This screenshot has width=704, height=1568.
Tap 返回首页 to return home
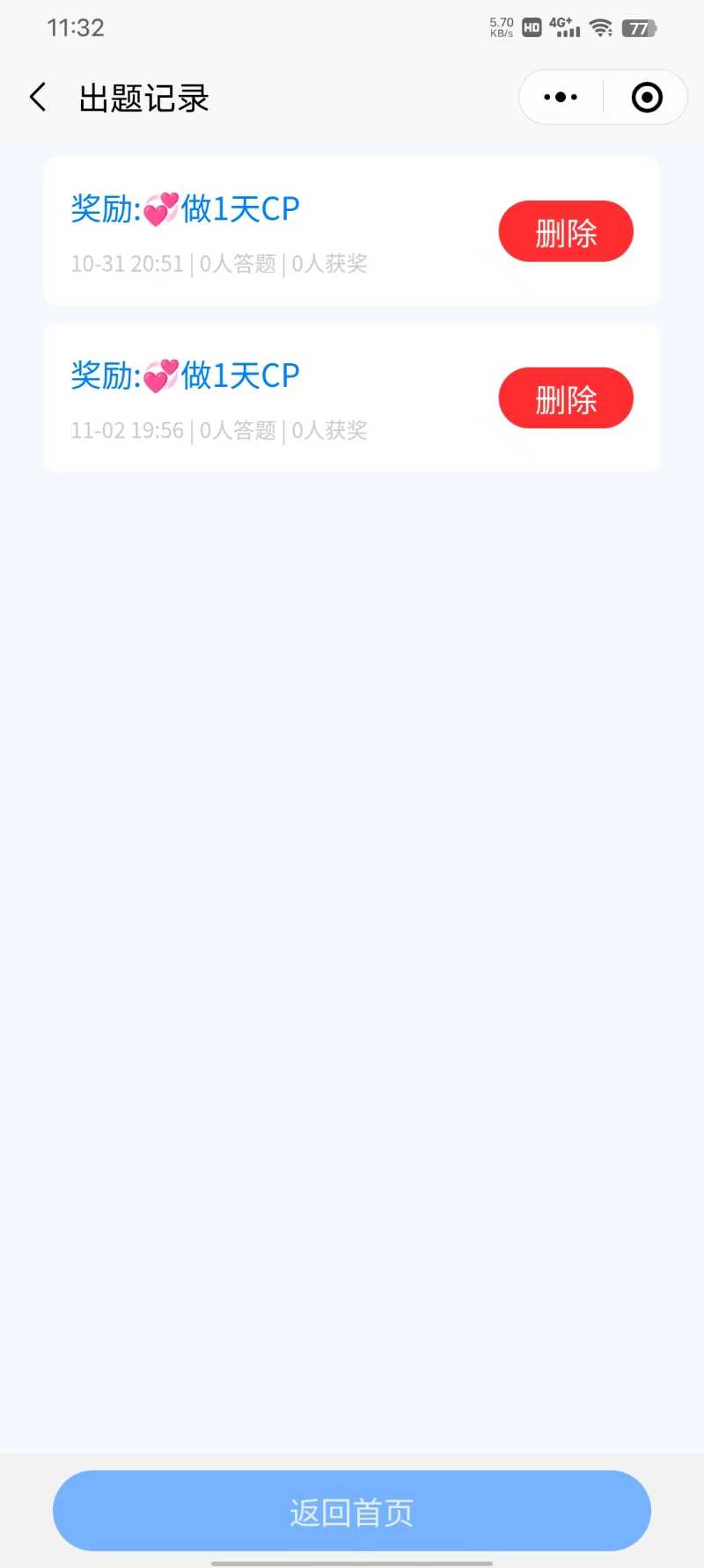click(352, 1511)
